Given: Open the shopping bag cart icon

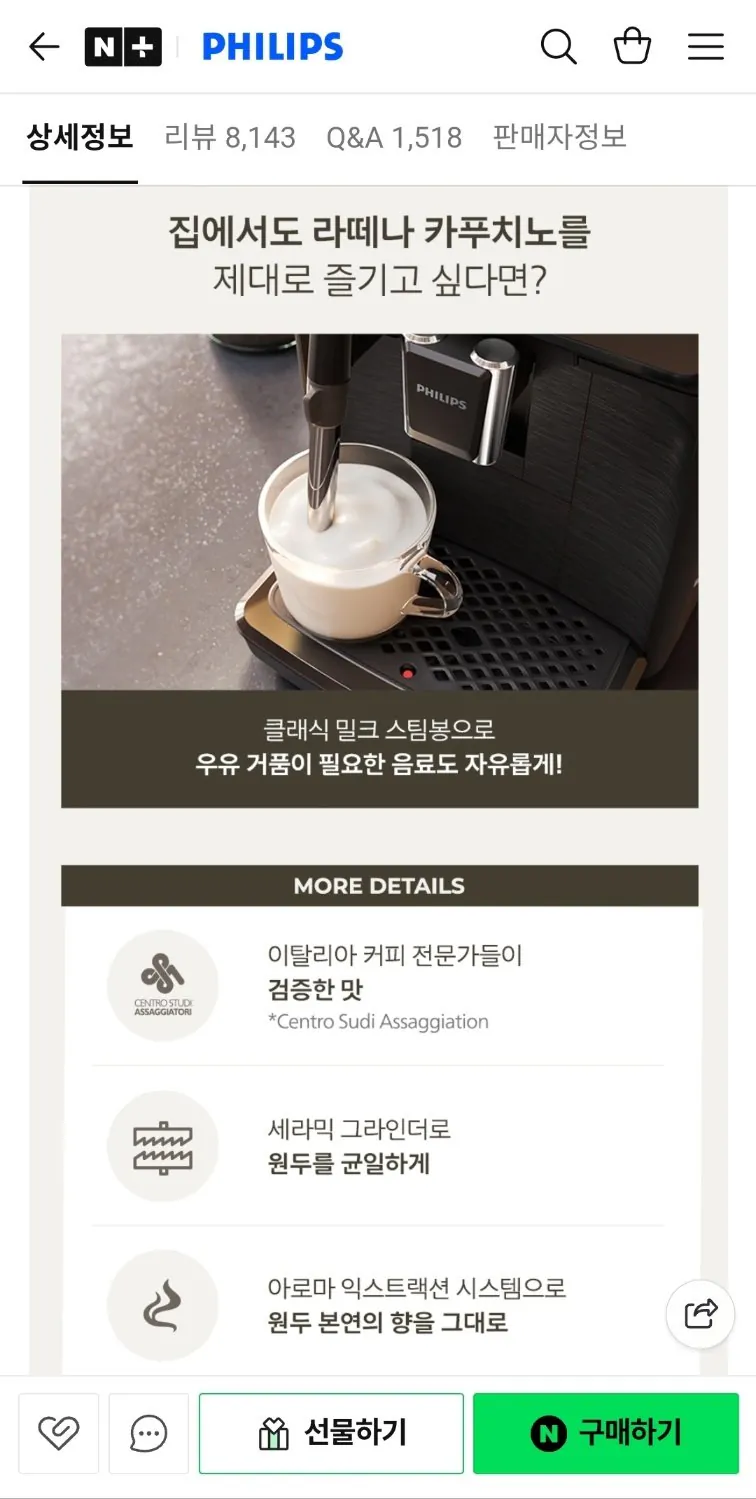Looking at the screenshot, I should pos(632,46).
